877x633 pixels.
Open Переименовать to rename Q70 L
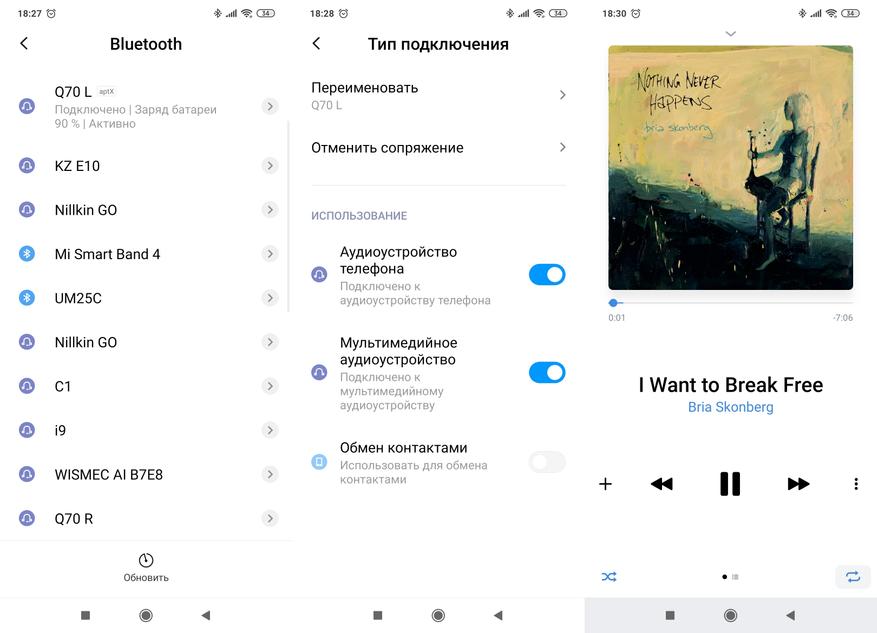[x=438, y=95]
